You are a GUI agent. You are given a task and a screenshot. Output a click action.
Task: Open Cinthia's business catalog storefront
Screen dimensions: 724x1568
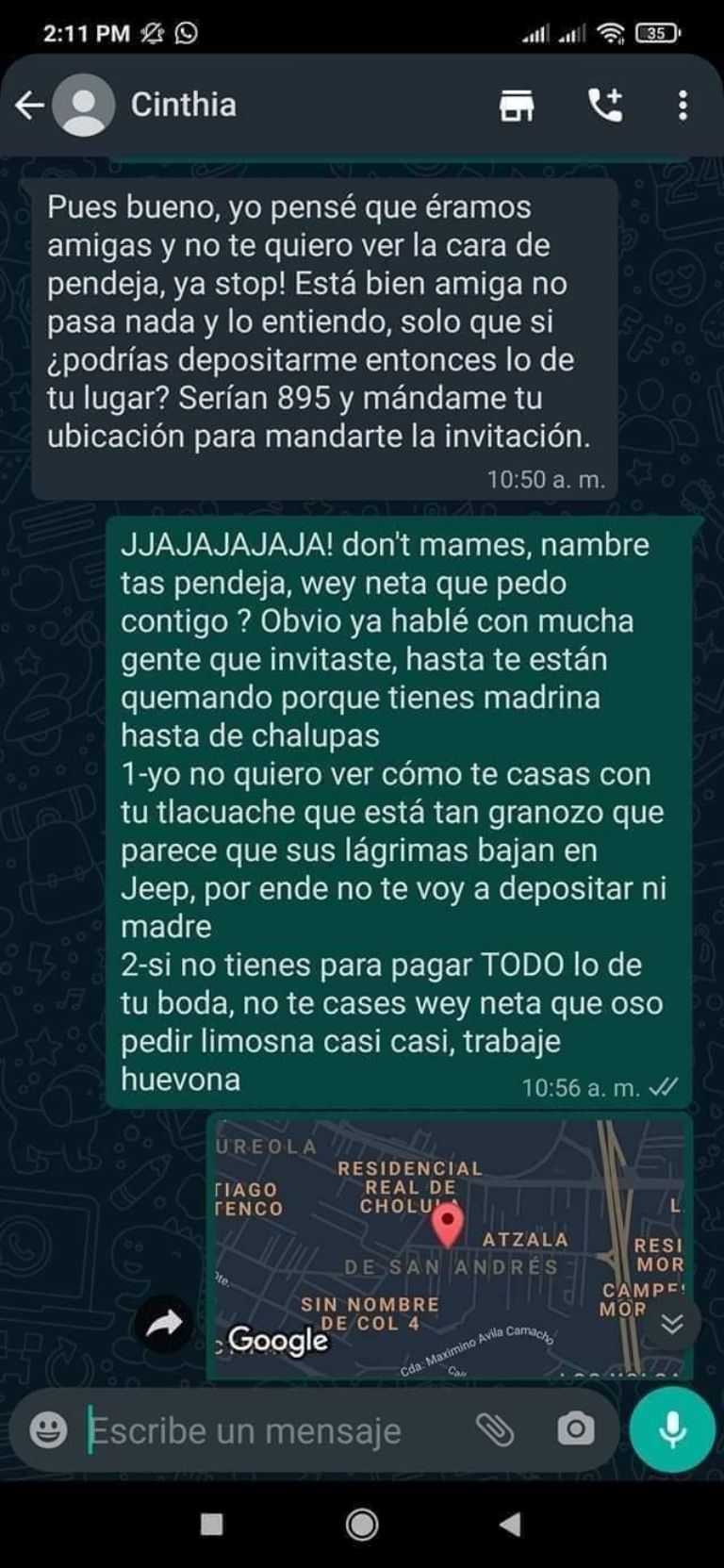click(516, 105)
